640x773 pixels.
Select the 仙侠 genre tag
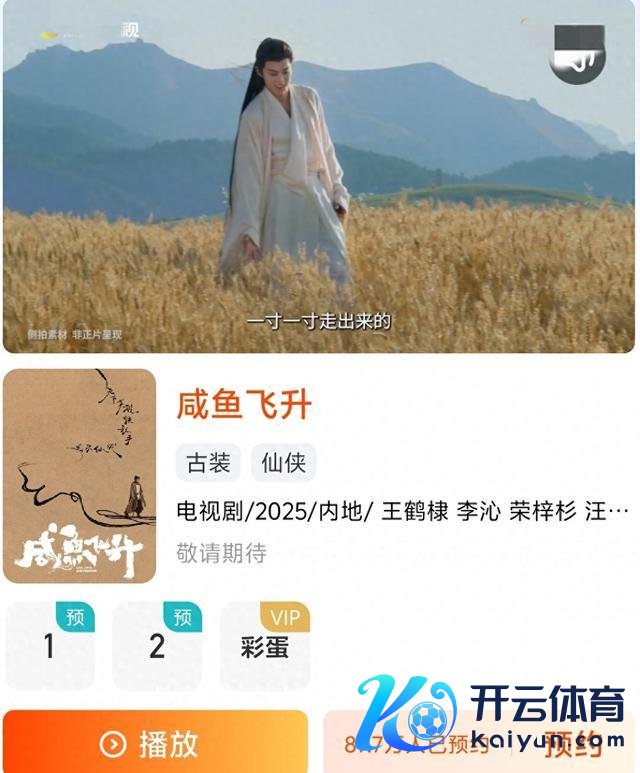(283, 463)
